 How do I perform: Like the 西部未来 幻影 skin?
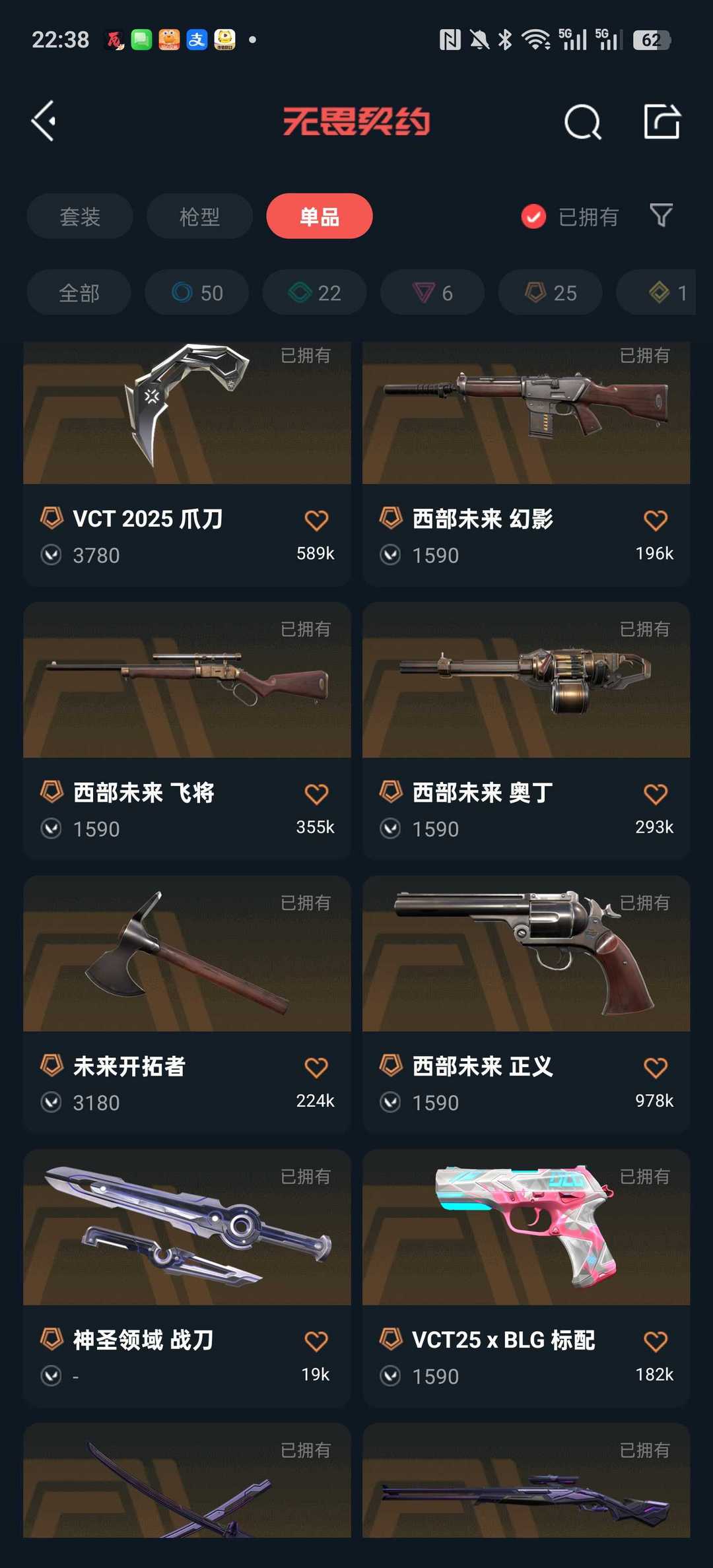coord(655,521)
